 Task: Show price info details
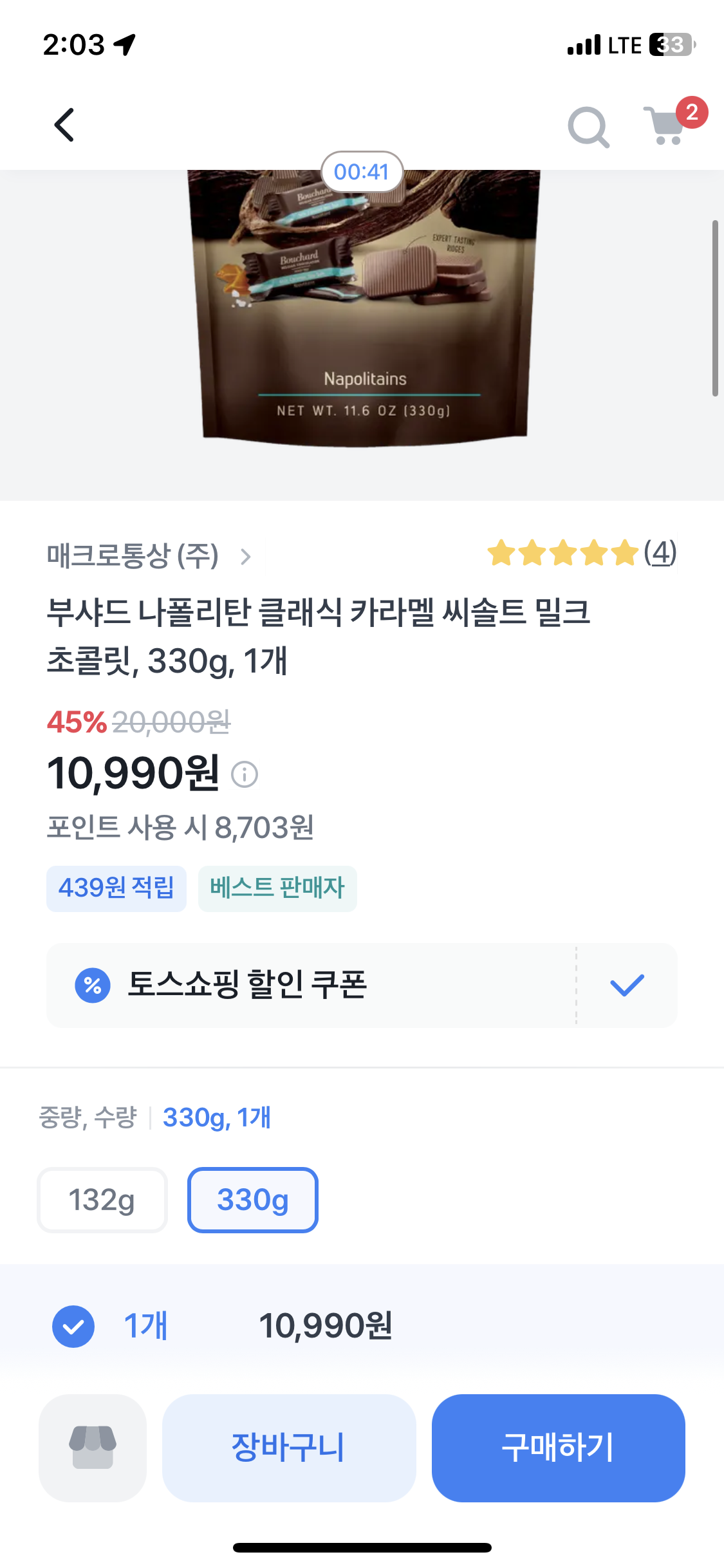coord(245,774)
